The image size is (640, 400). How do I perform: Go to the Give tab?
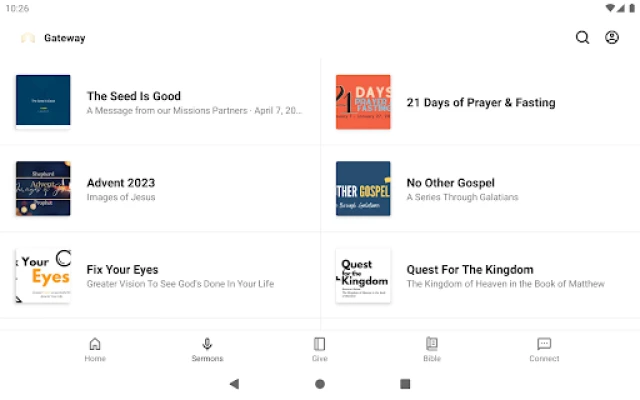(319, 349)
